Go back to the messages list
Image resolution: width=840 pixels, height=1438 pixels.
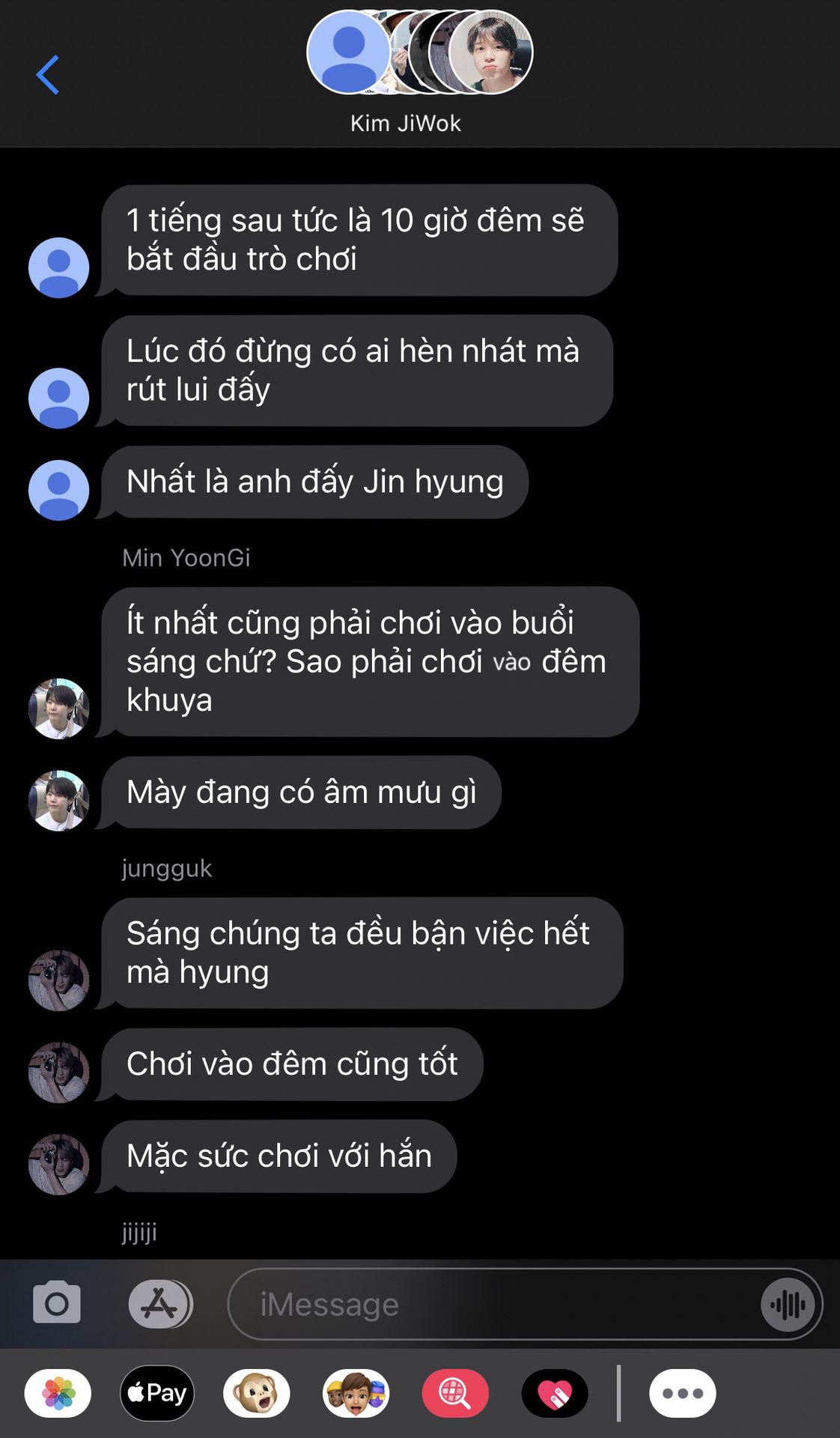tap(48, 75)
